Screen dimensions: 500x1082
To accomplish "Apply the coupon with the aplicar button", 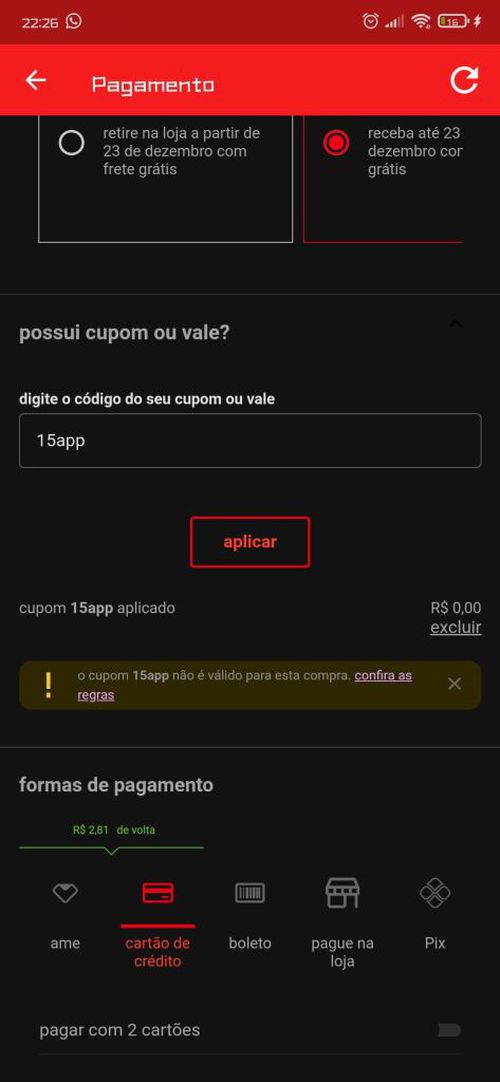I will [x=250, y=542].
